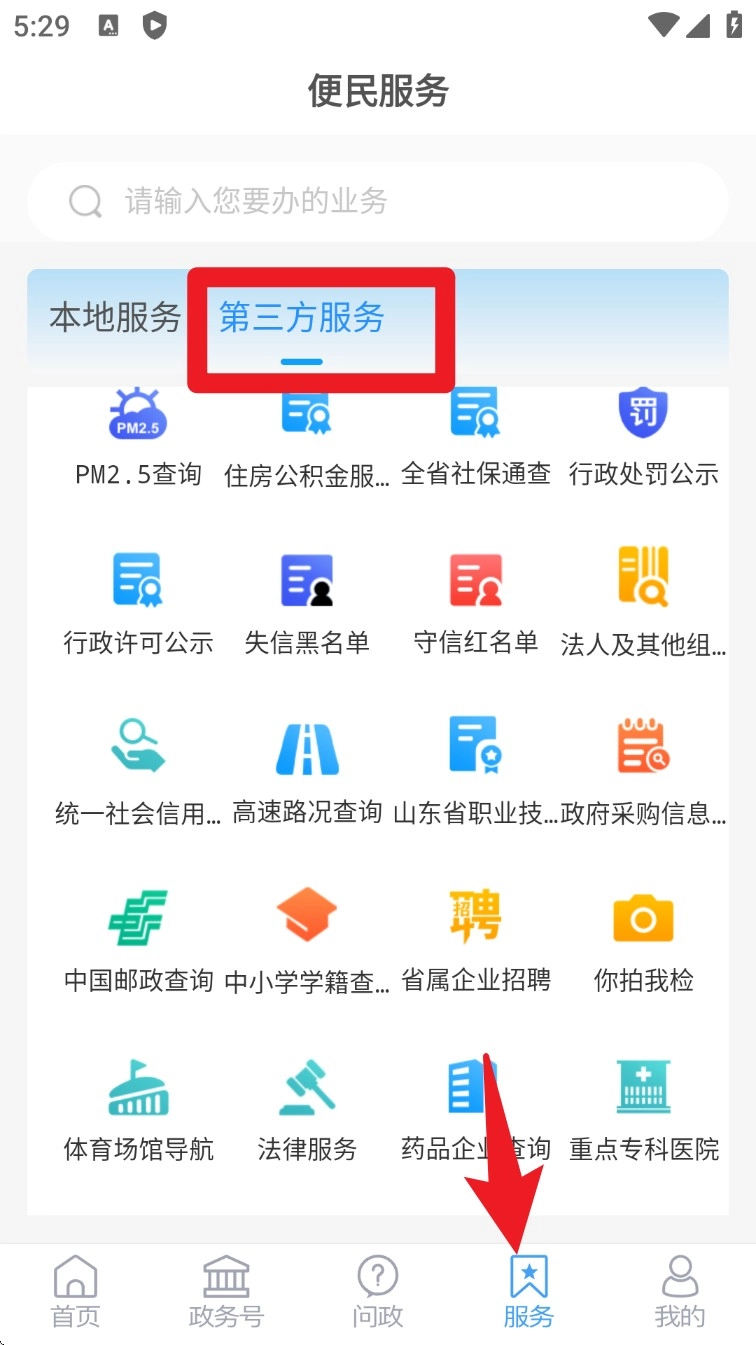This screenshot has height=1345, width=756.
Task: View 行政处罚公示
Action: tap(643, 440)
